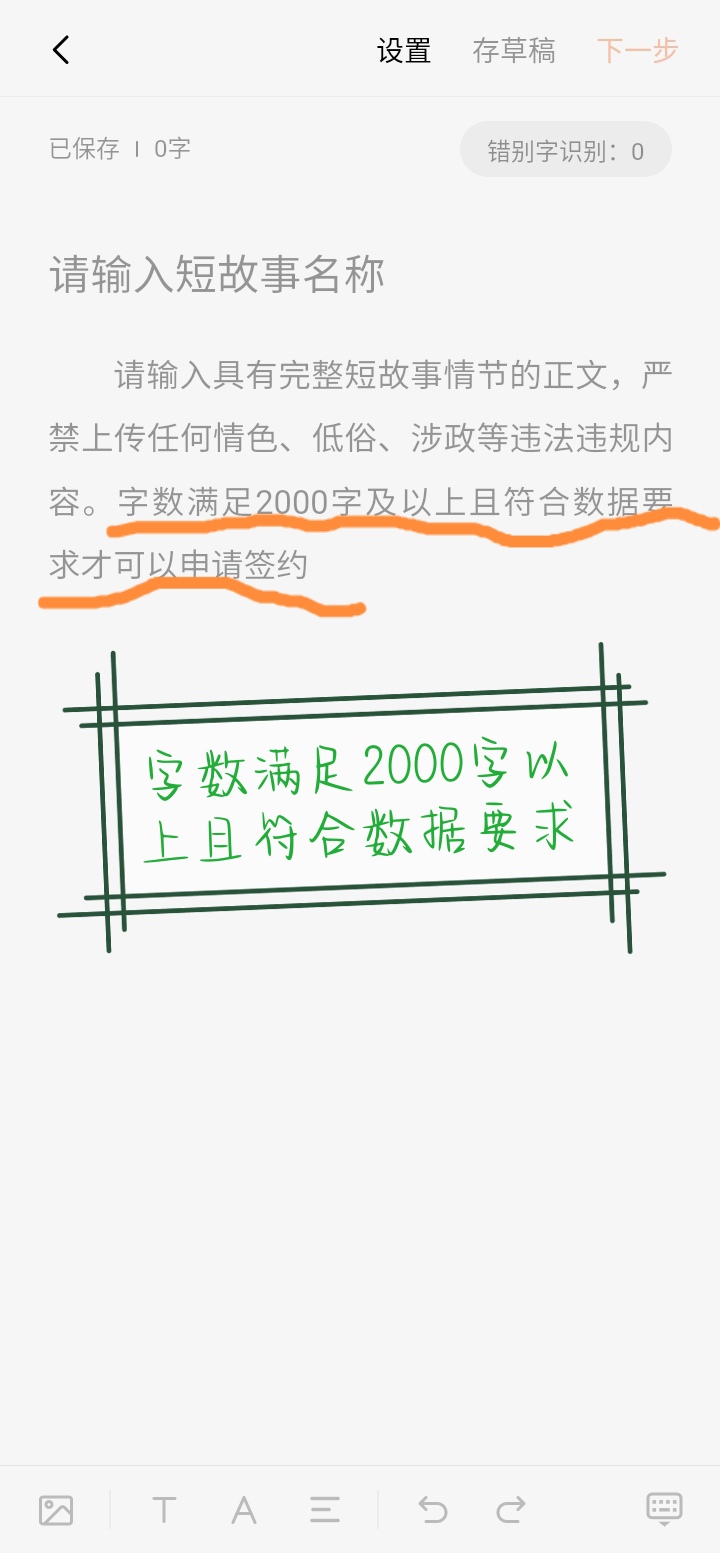The height and width of the screenshot is (1553, 720).
Task: Switch to the 设置 tab
Action: coord(404,49)
